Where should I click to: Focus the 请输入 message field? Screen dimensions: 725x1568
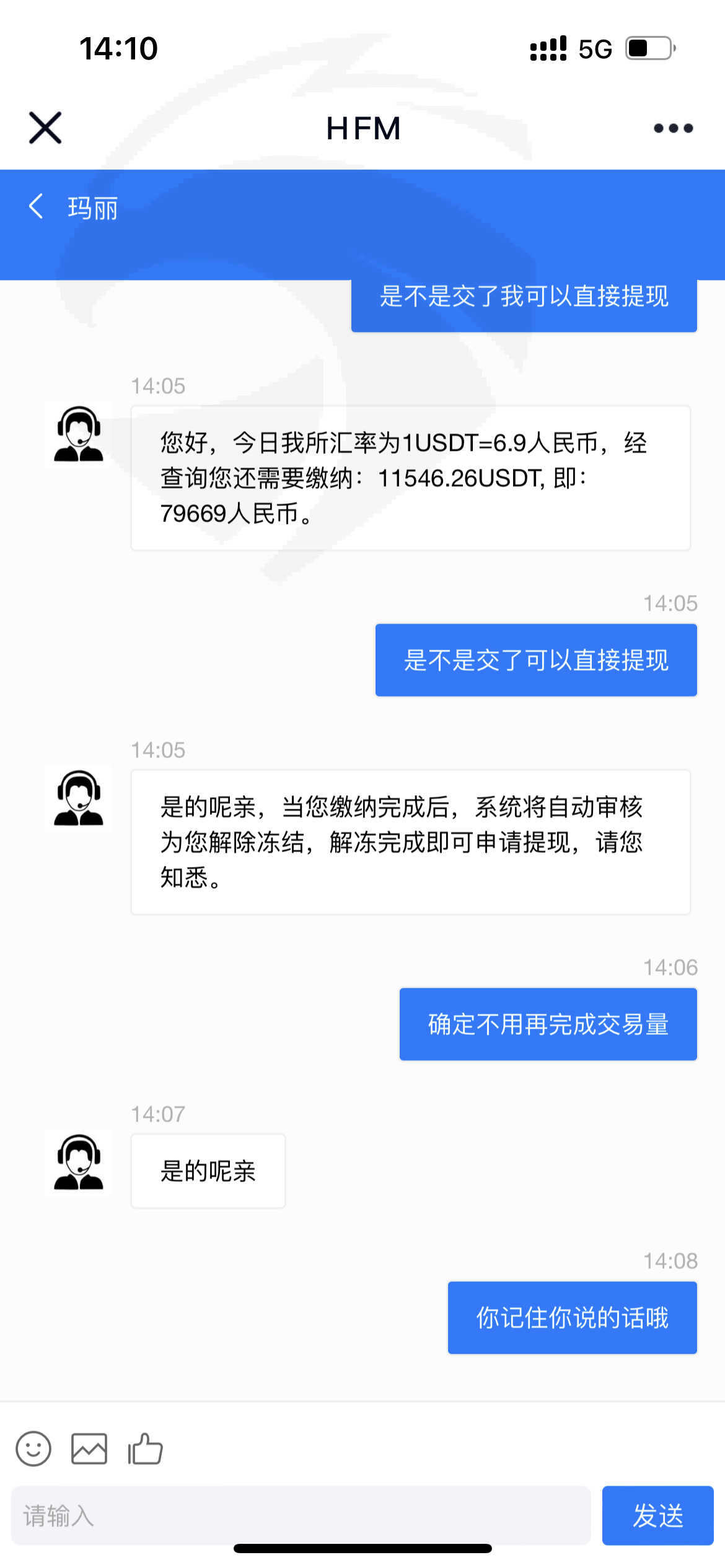[301, 1515]
